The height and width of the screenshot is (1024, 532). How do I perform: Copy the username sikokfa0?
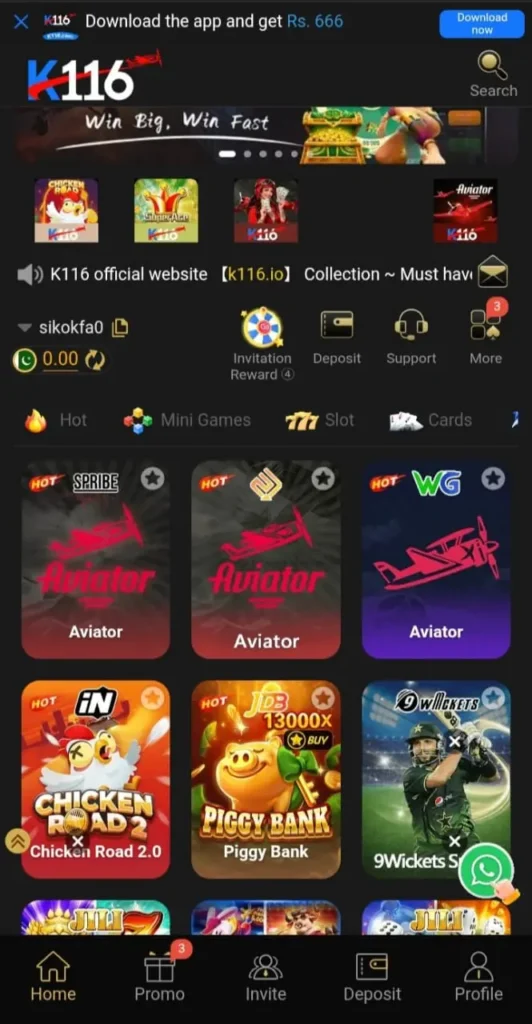(119, 327)
